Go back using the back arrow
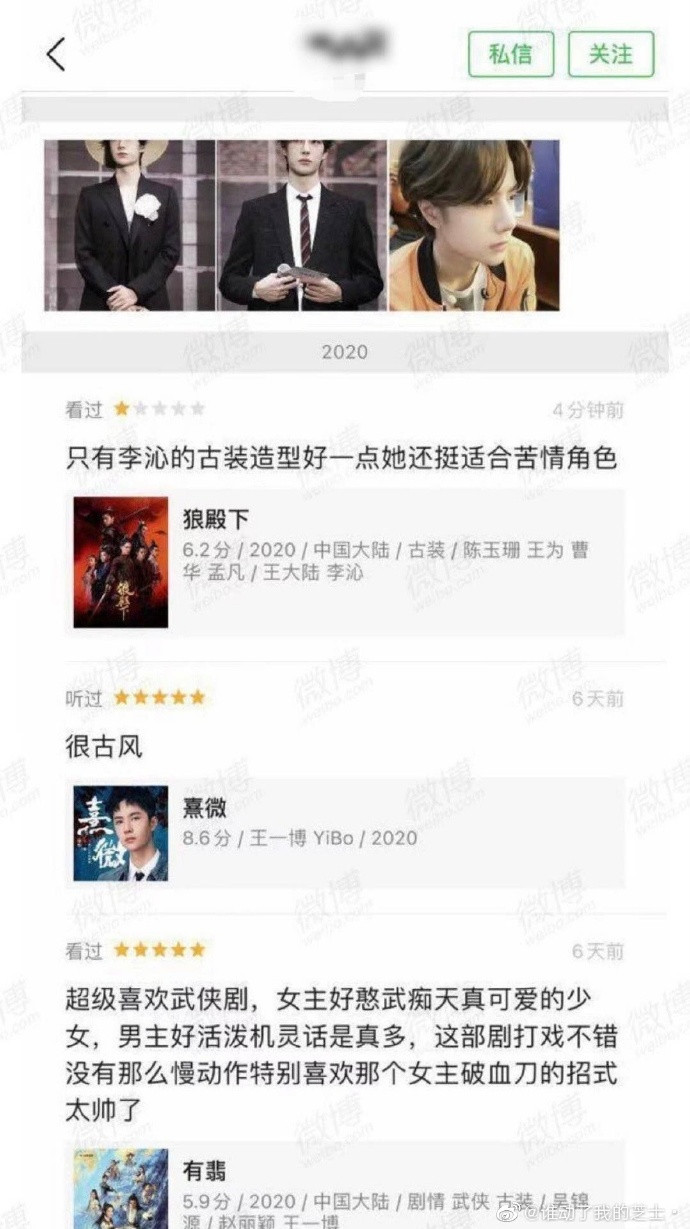The height and width of the screenshot is (1229, 690). pyautogui.click(x=56, y=54)
